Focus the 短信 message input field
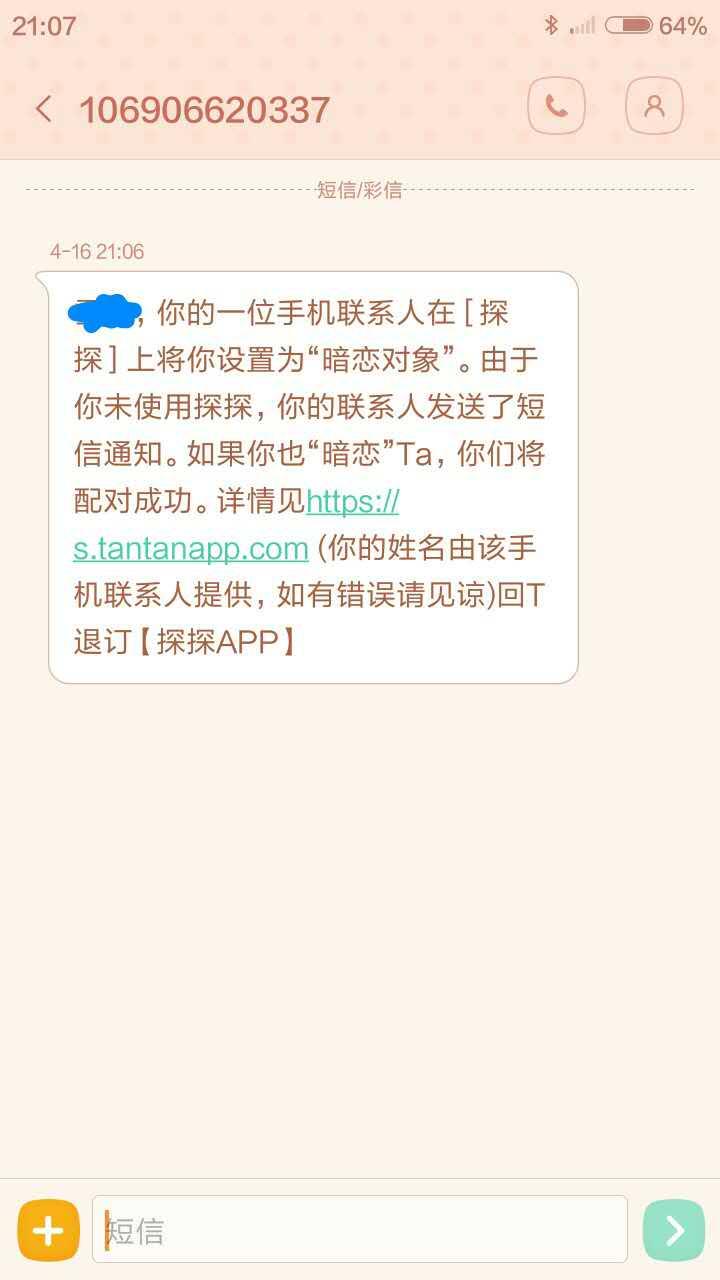Screen dimensions: 720x1280 [x=360, y=1230]
